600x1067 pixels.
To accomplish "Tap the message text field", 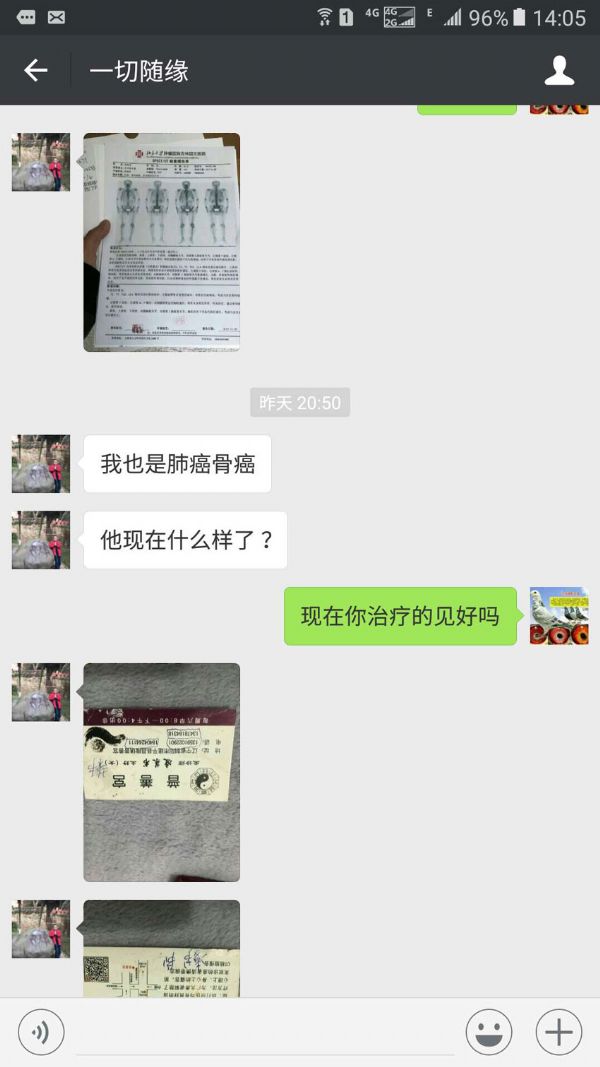I will coord(265,1032).
